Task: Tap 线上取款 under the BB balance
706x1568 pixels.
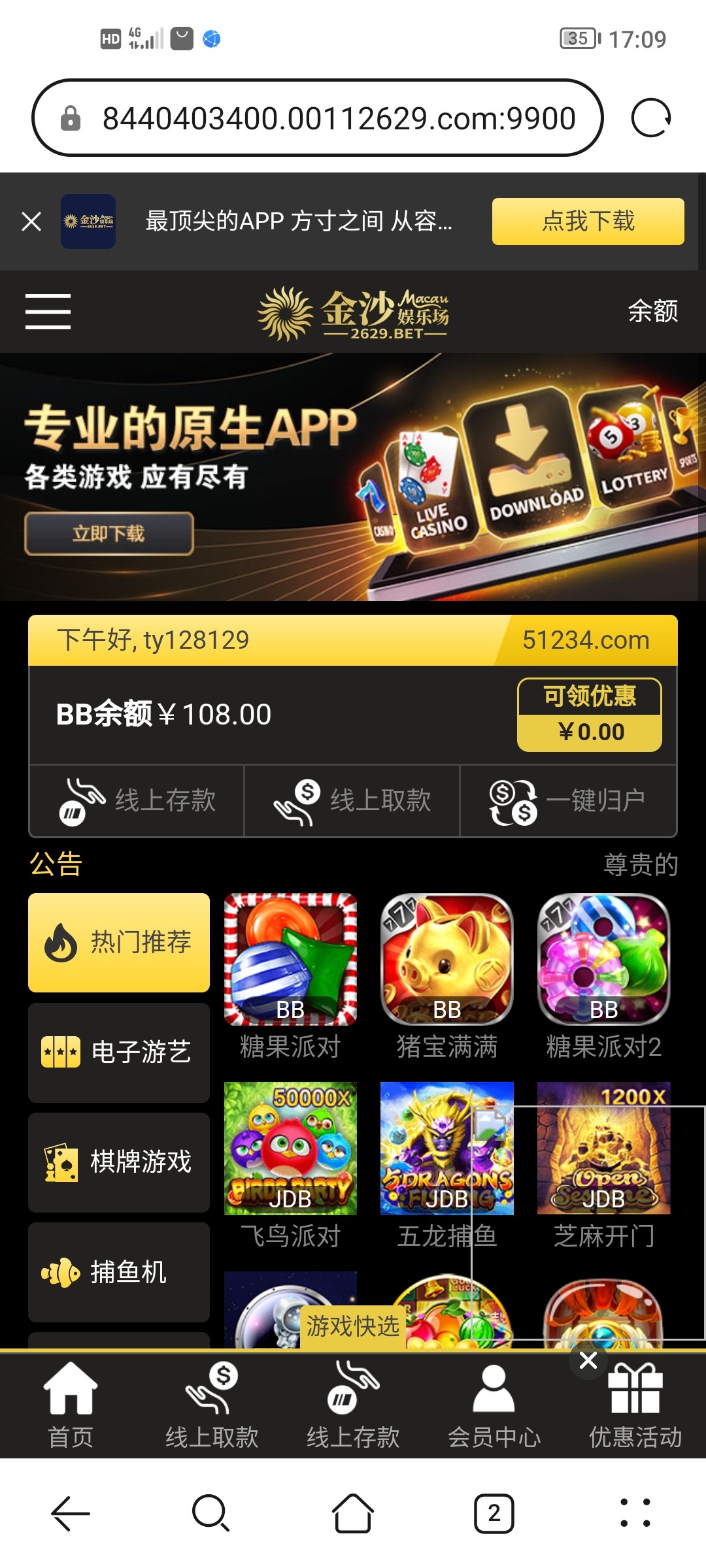Action: pyautogui.click(x=352, y=801)
